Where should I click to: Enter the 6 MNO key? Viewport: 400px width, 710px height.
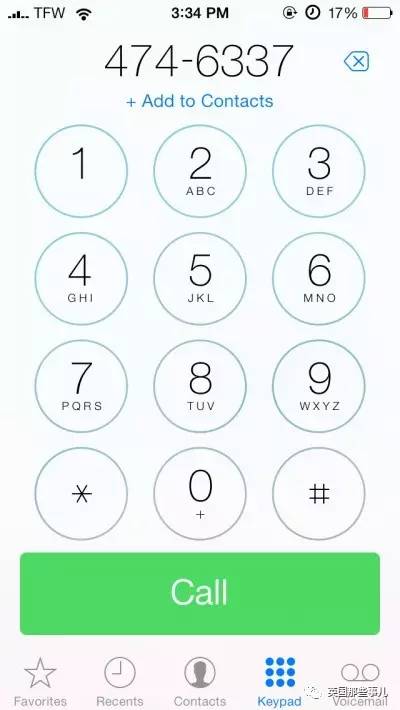pyautogui.click(x=319, y=278)
